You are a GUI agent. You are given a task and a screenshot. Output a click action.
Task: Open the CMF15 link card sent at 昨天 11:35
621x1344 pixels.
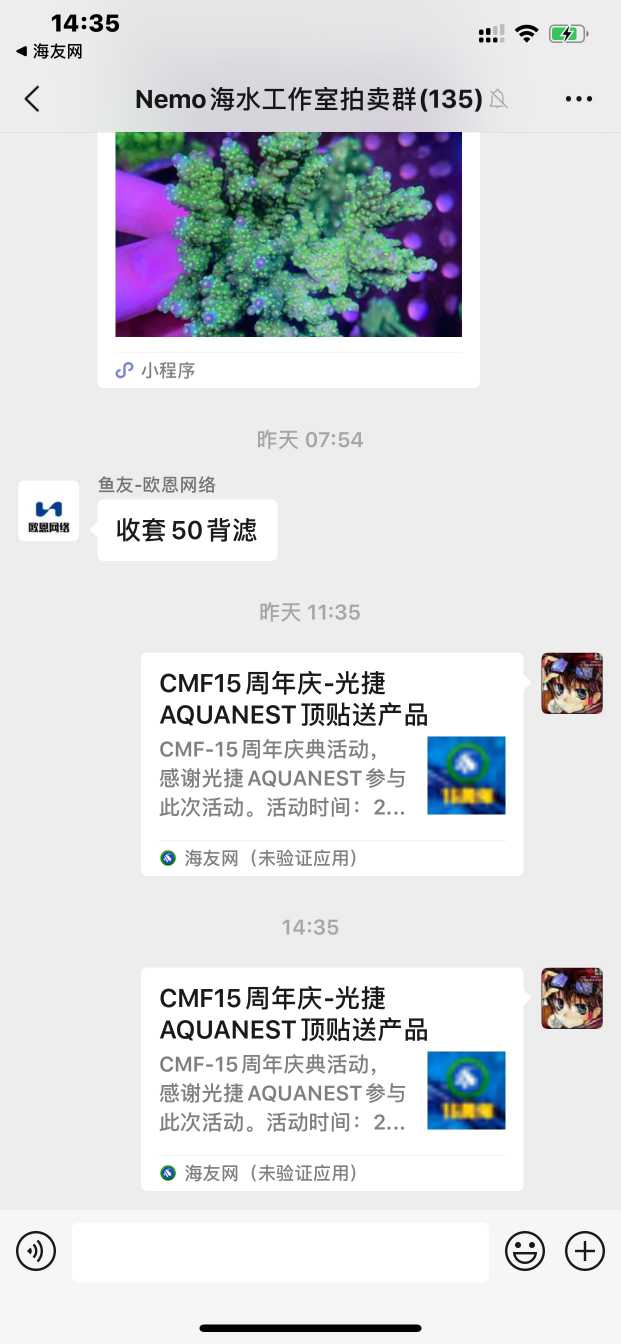(x=332, y=764)
